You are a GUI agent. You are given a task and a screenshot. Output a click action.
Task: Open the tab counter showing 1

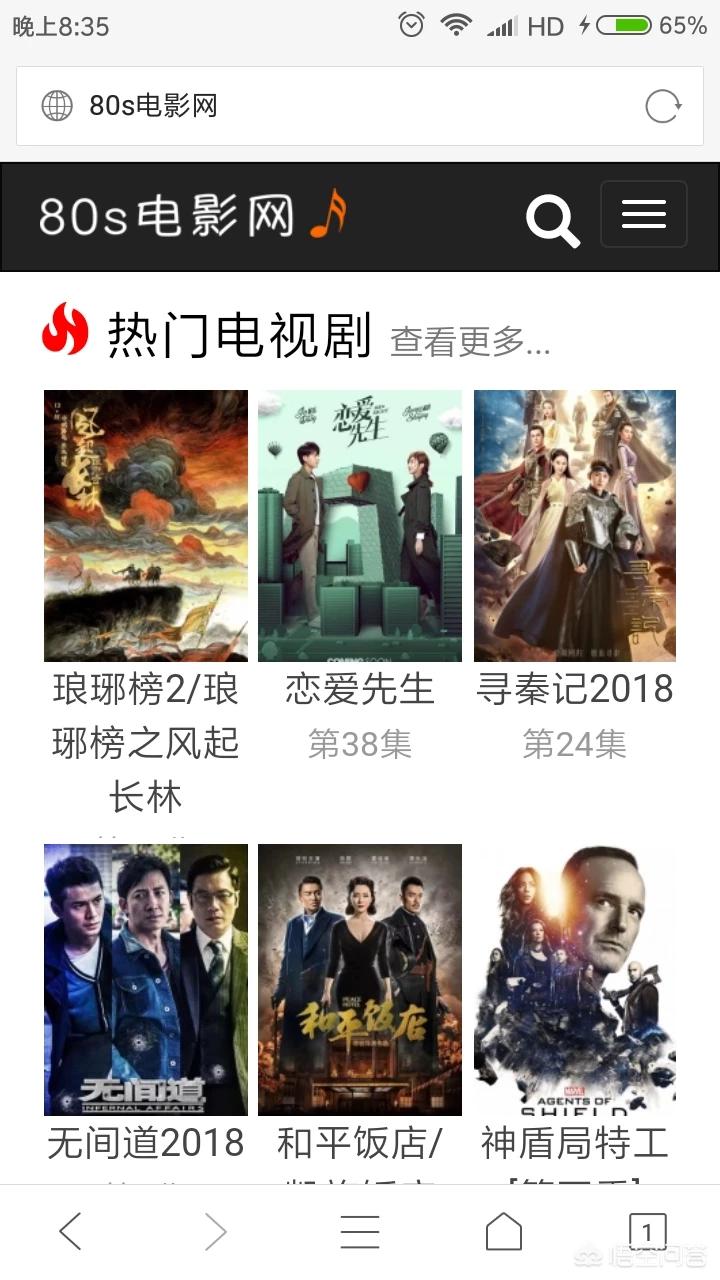[648, 1232]
